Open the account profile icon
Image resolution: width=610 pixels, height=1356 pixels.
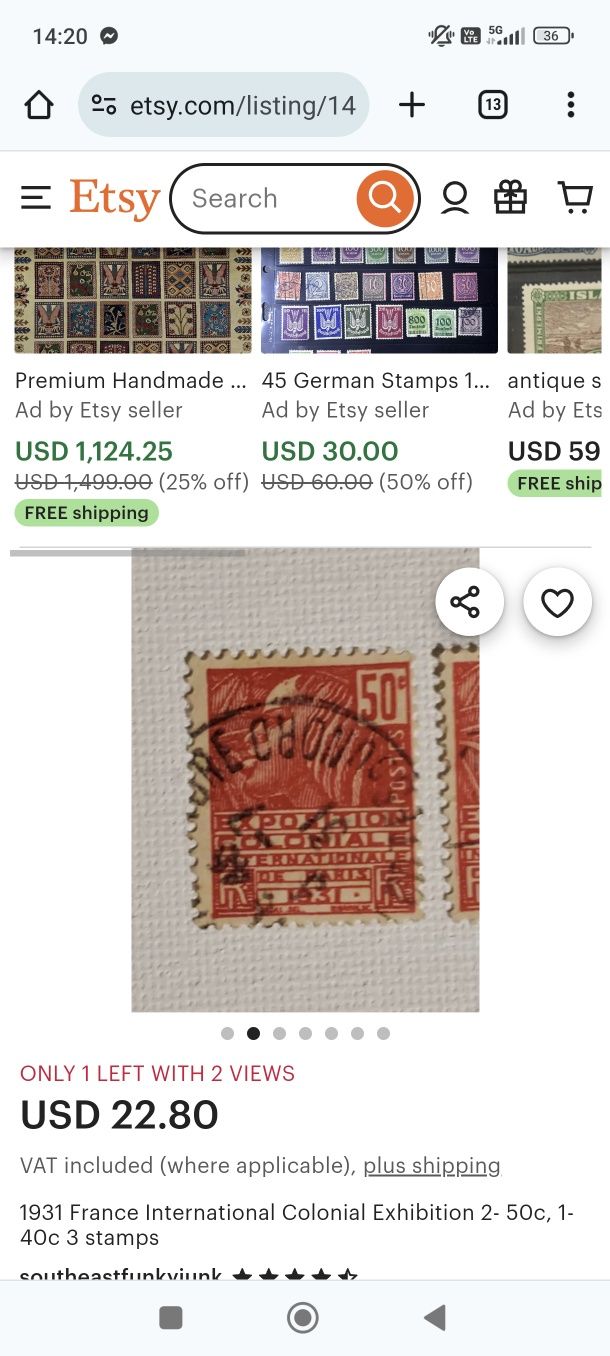pyautogui.click(x=455, y=198)
